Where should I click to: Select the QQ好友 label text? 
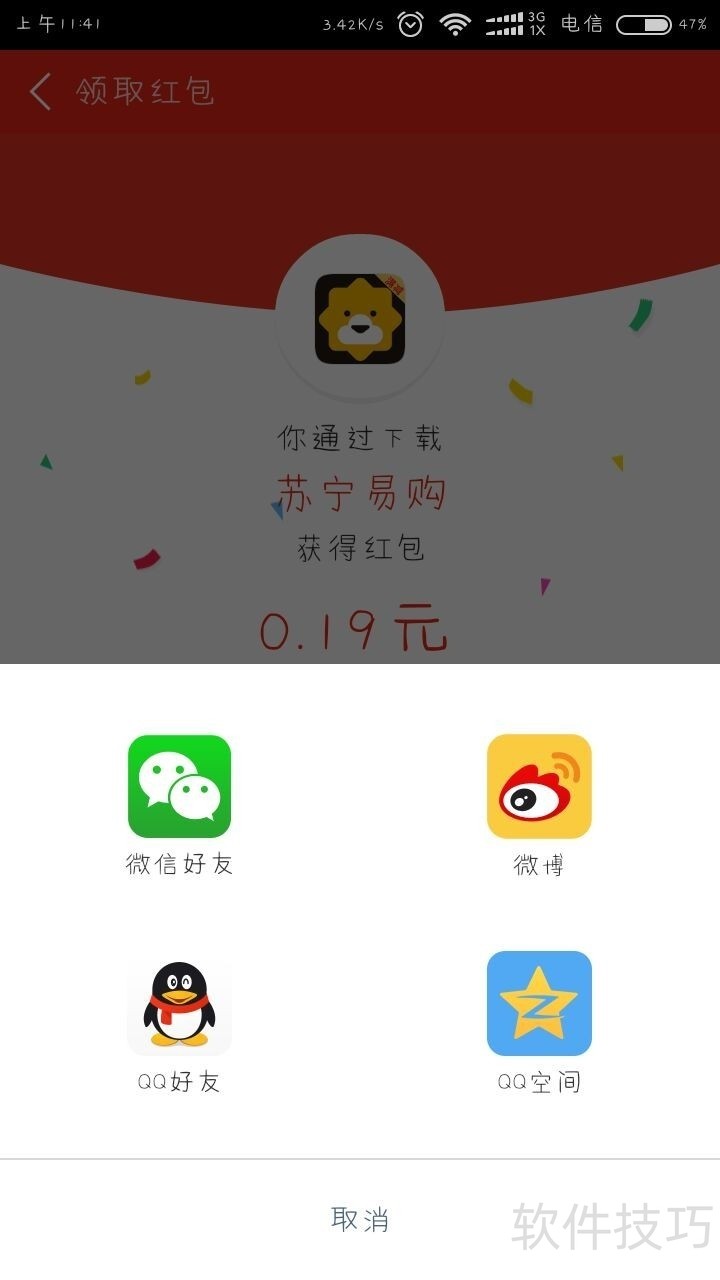point(180,1081)
